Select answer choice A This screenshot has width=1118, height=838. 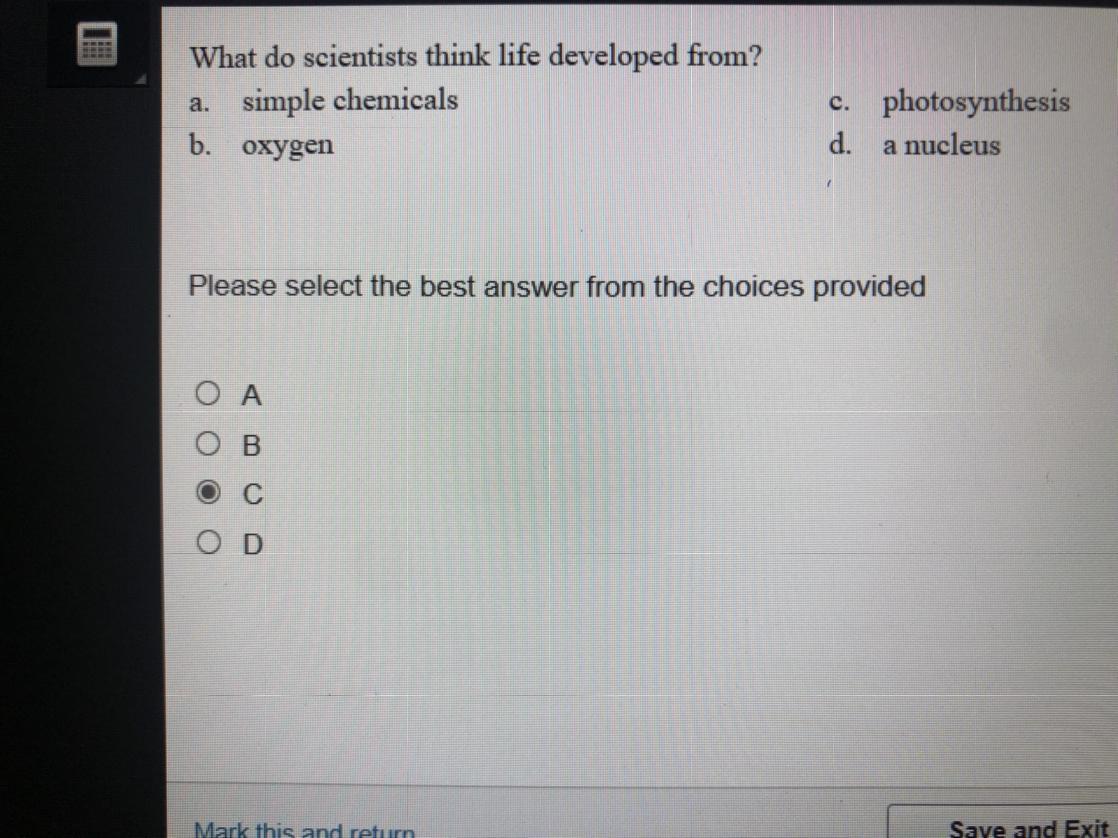pyautogui.click(x=208, y=393)
